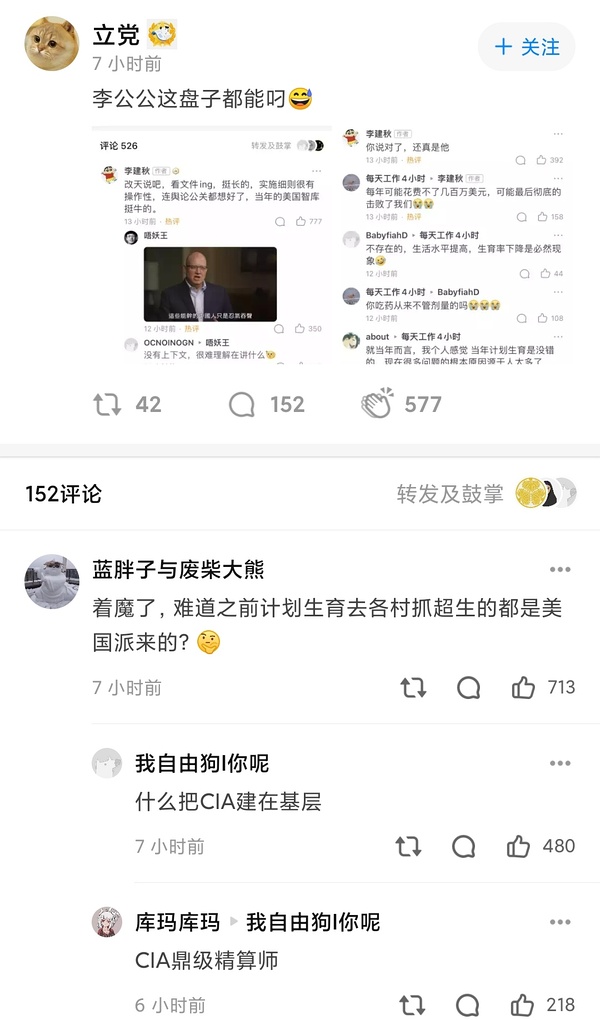Applaud the post with 577 claps
The width and height of the screenshot is (600, 1020).
pyautogui.click(x=377, y=404)
